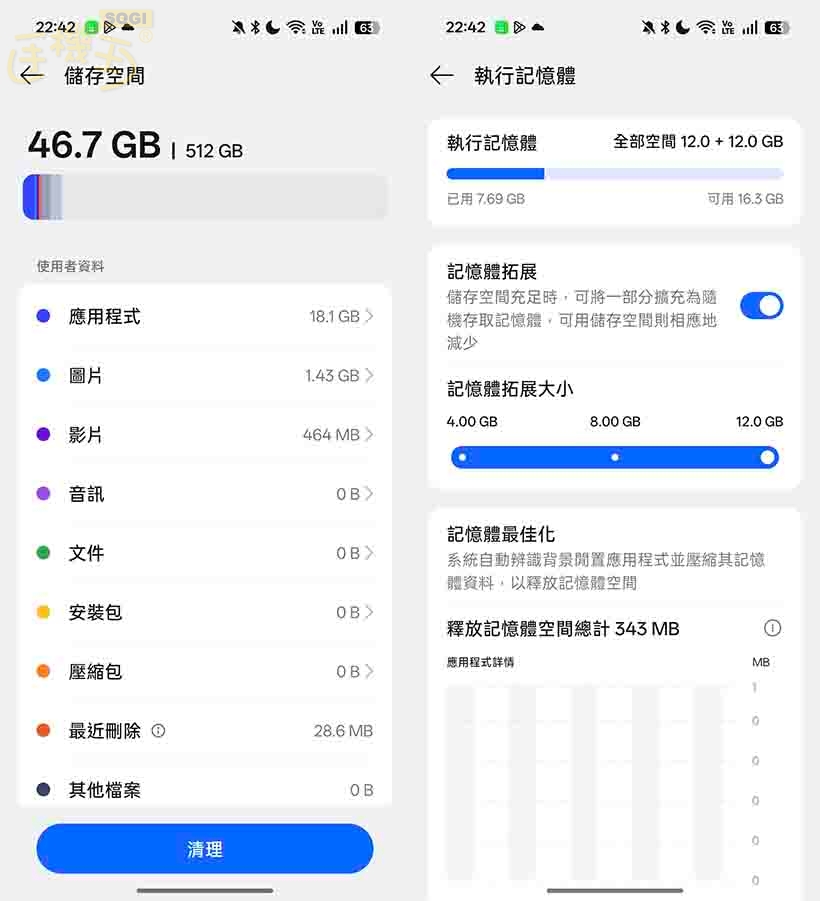Expand the 圖片 row chevron
Screen dimensions: 820x901
(371, 375)
